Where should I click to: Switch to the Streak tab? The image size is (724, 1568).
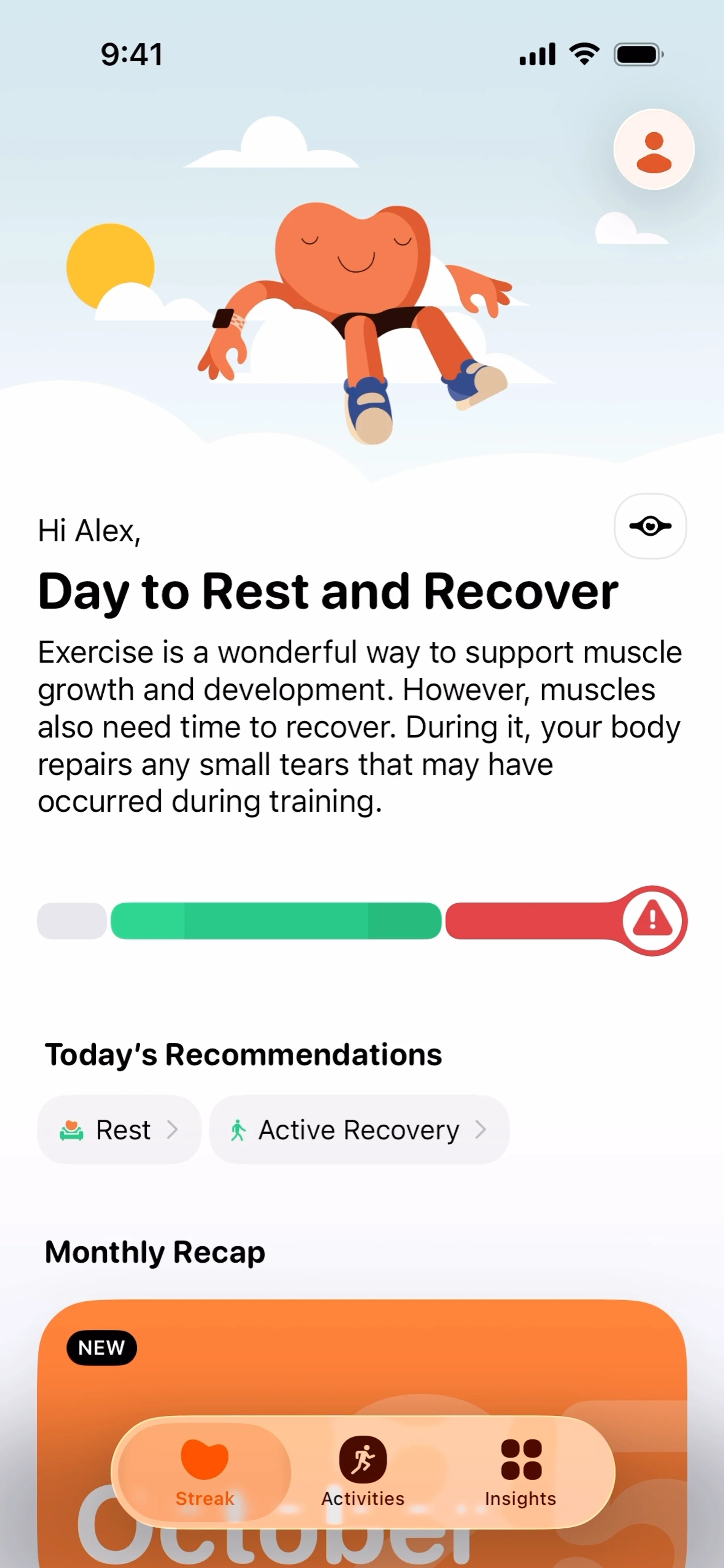pyautogui.click(x=205, y=1472)
